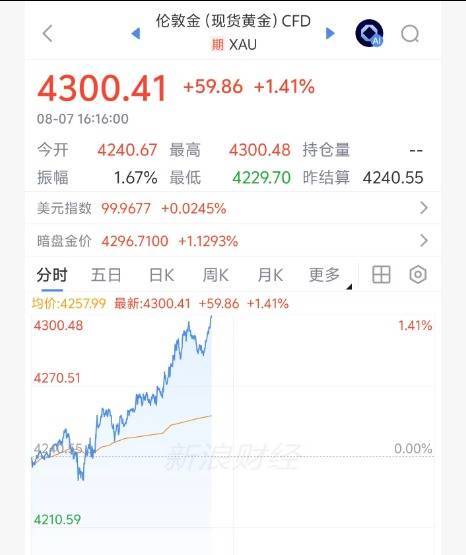Screen dimensions: 466x555
Task: Switch to the previous instrument
Action: 136,34
